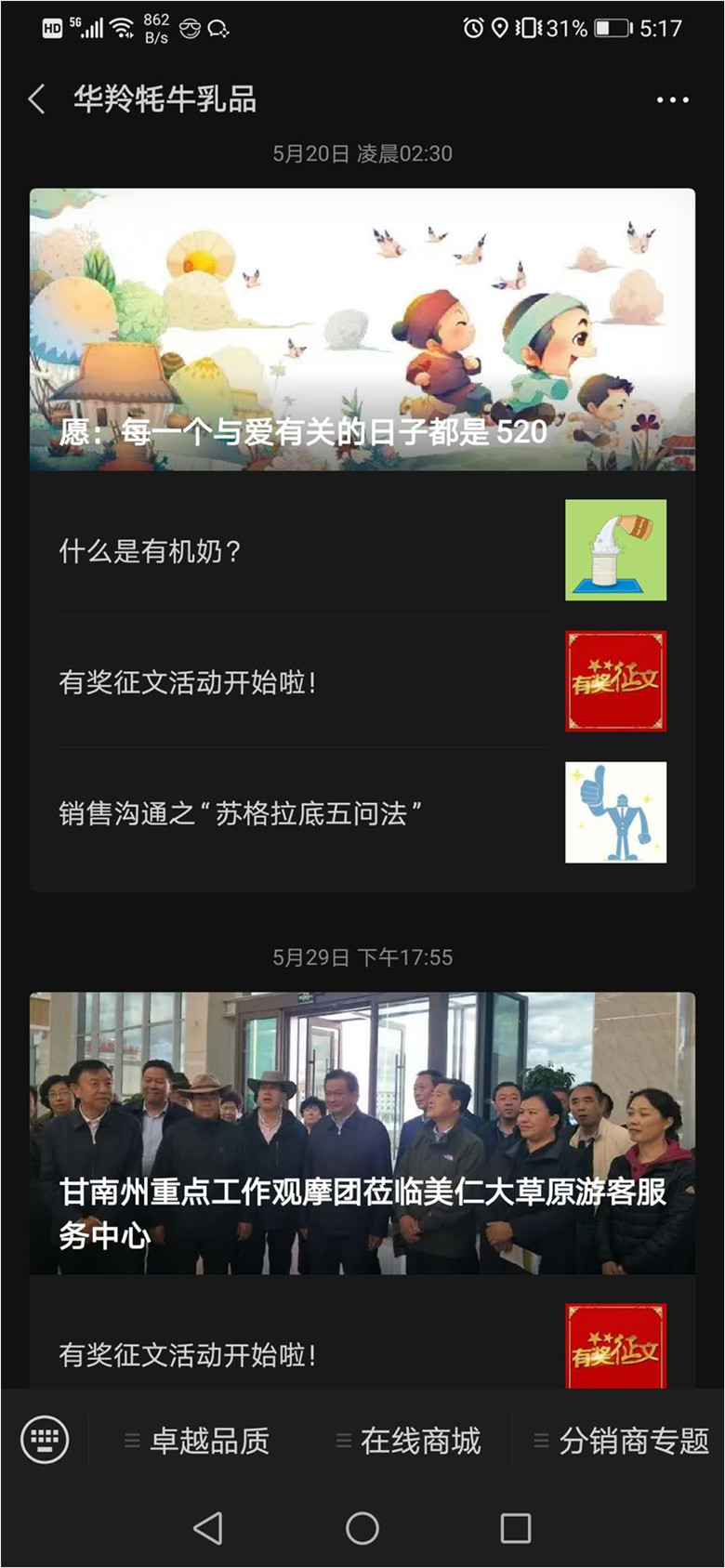Select the 分销商专题 menu
Screen dimensions: 725x1568
pos(621,1441)
